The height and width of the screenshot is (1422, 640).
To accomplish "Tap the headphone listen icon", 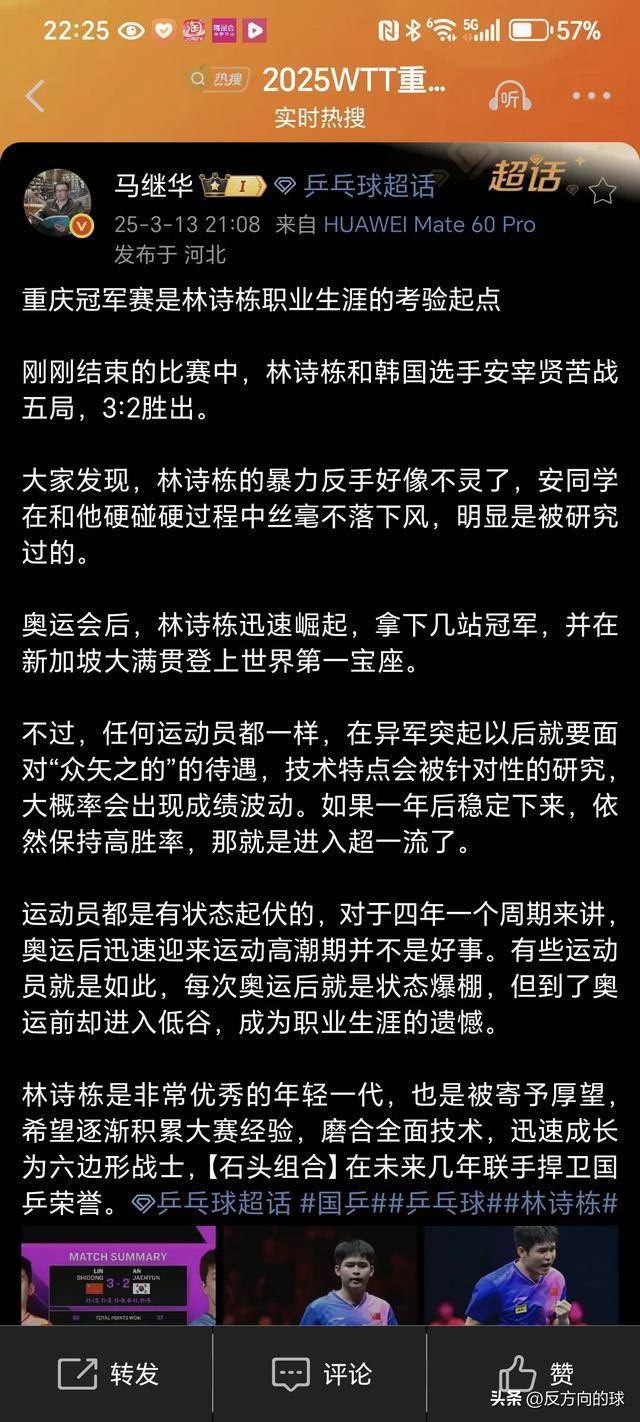I will 510,97.
